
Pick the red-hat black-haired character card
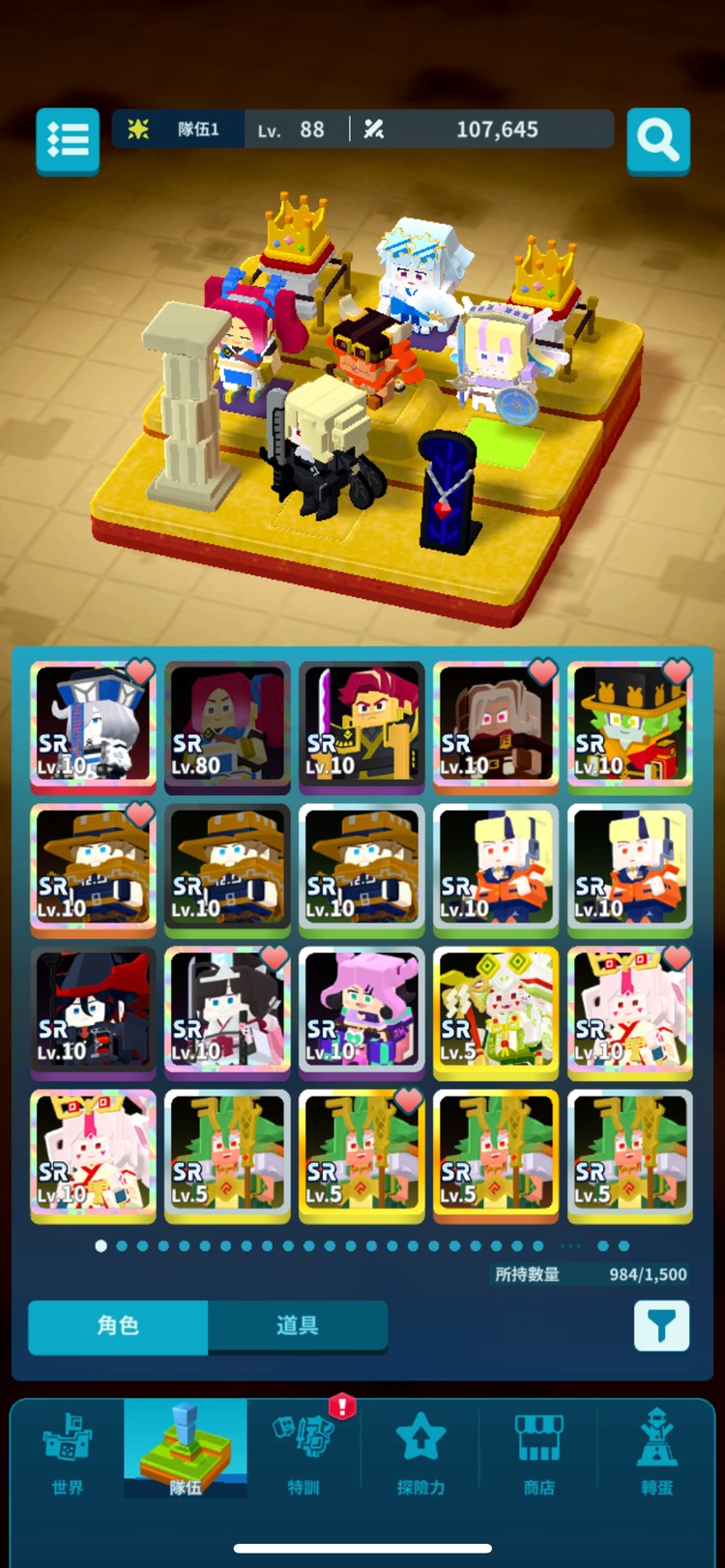pos(93,1010)
